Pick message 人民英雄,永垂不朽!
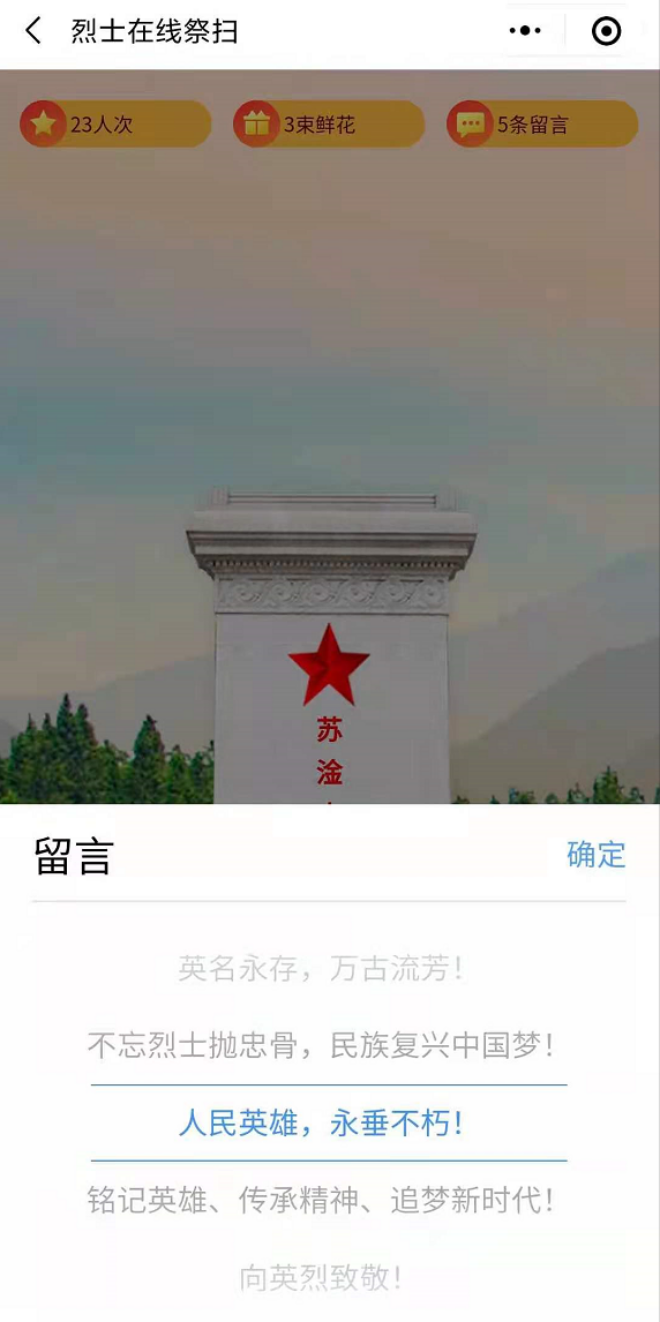Screen dimensions: 660x1322 click(x=321, y=1123)
